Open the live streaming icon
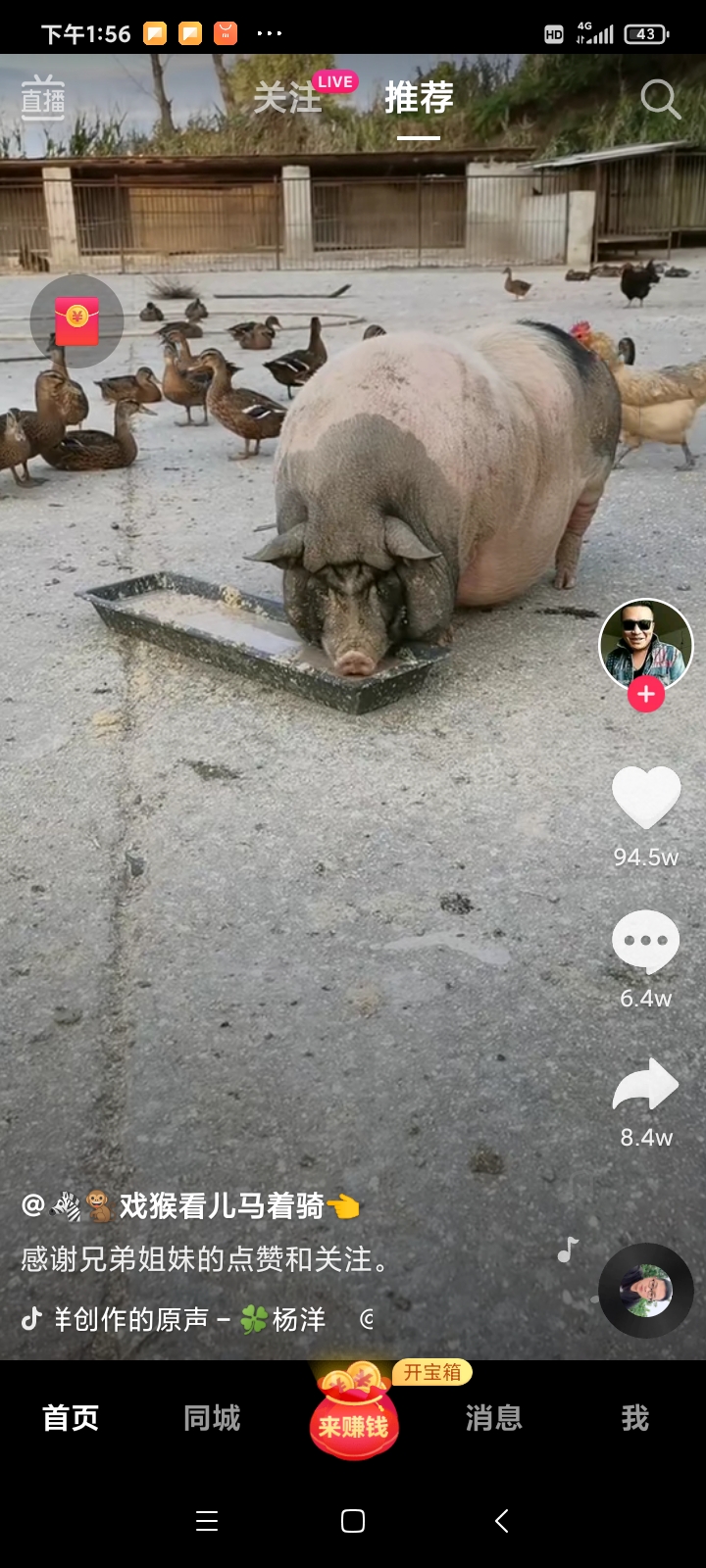 point(43,98)
